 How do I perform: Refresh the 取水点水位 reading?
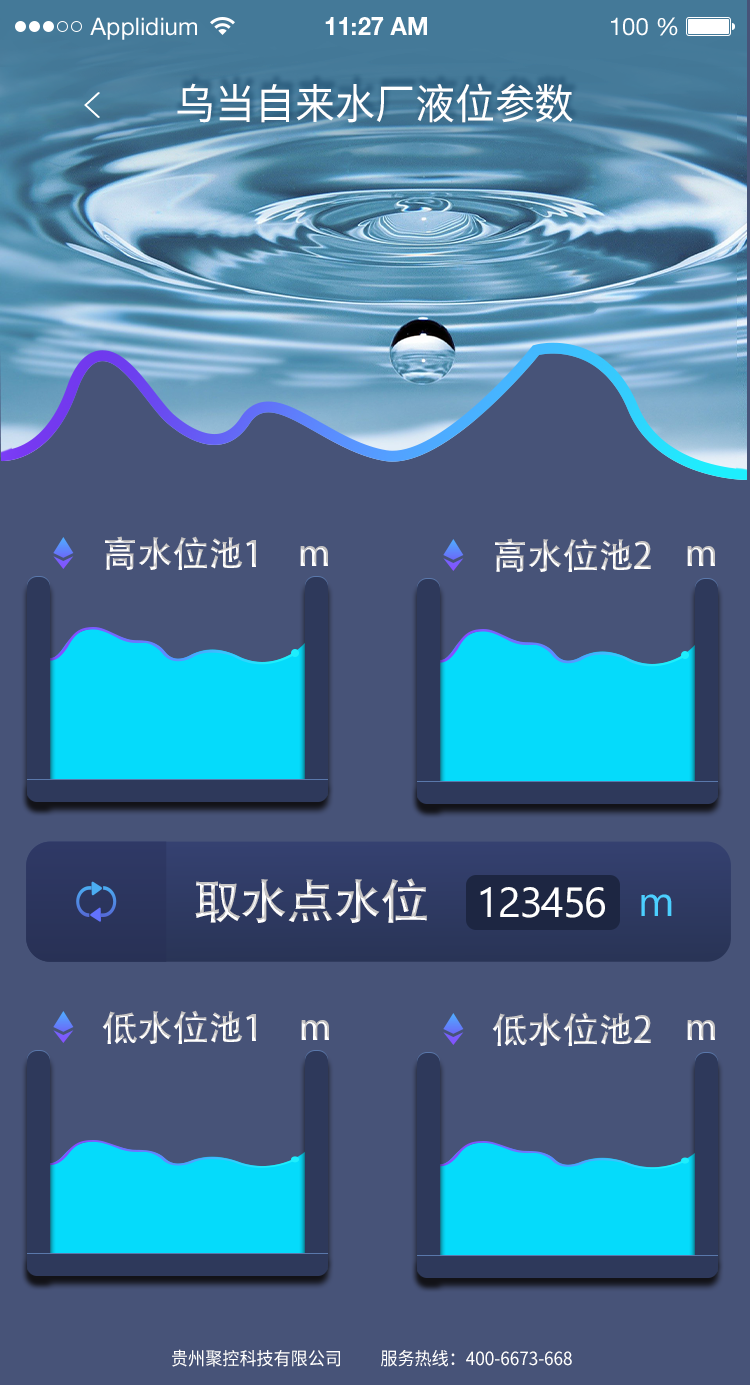point(96,901)
